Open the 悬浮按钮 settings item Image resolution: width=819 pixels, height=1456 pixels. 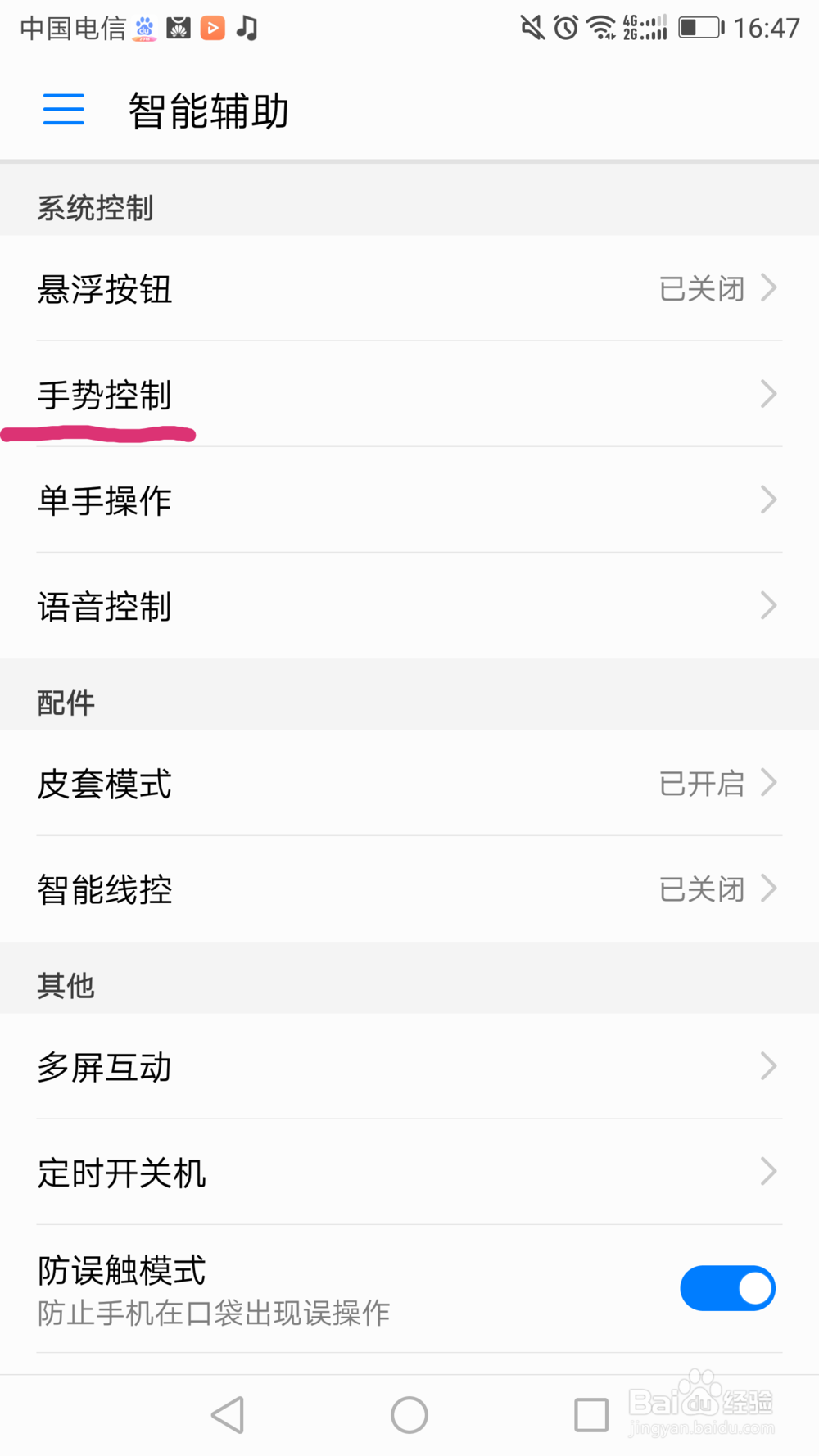tap(409, 288)
